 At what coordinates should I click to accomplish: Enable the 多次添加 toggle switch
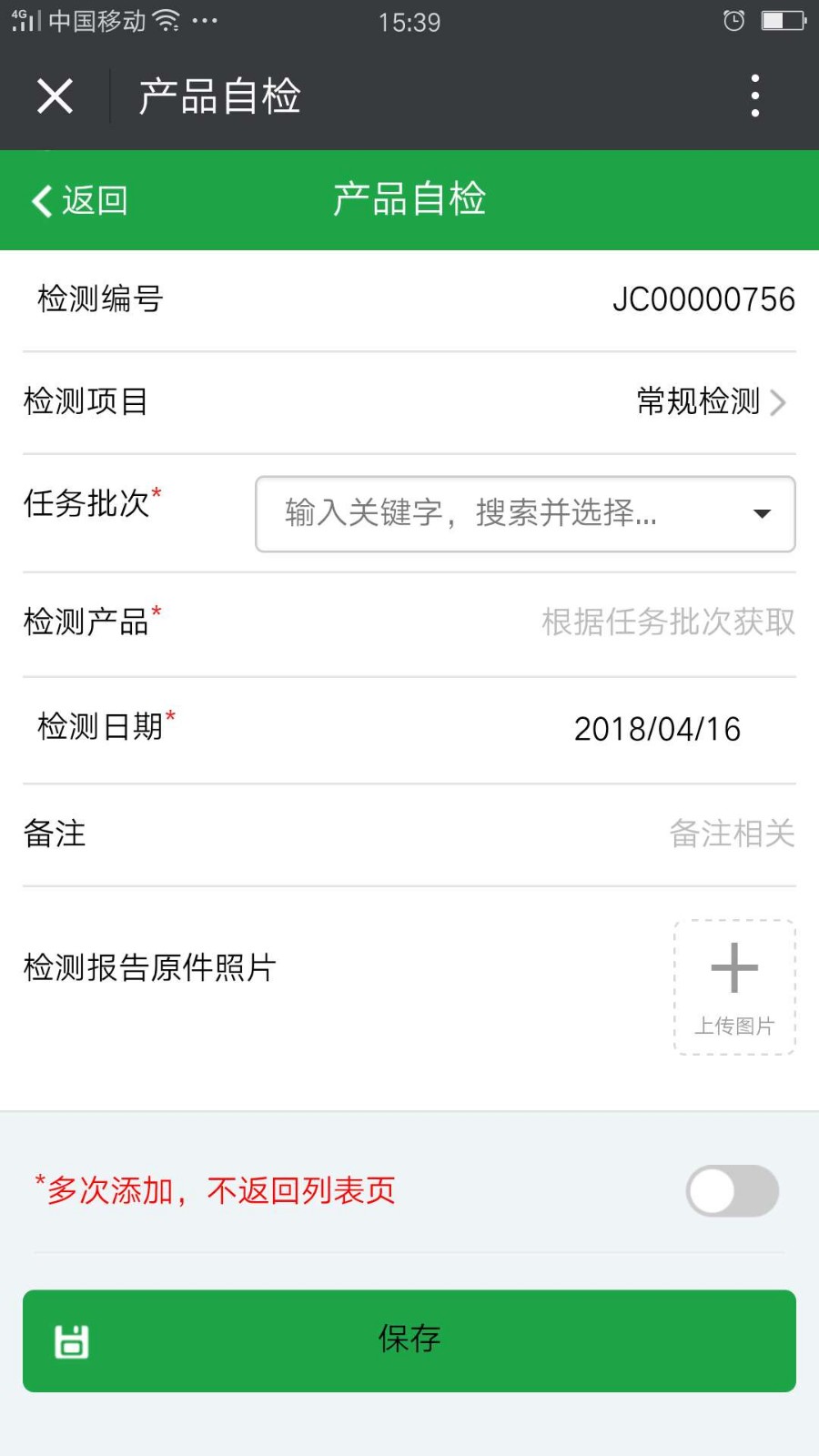pos(733,1191)
